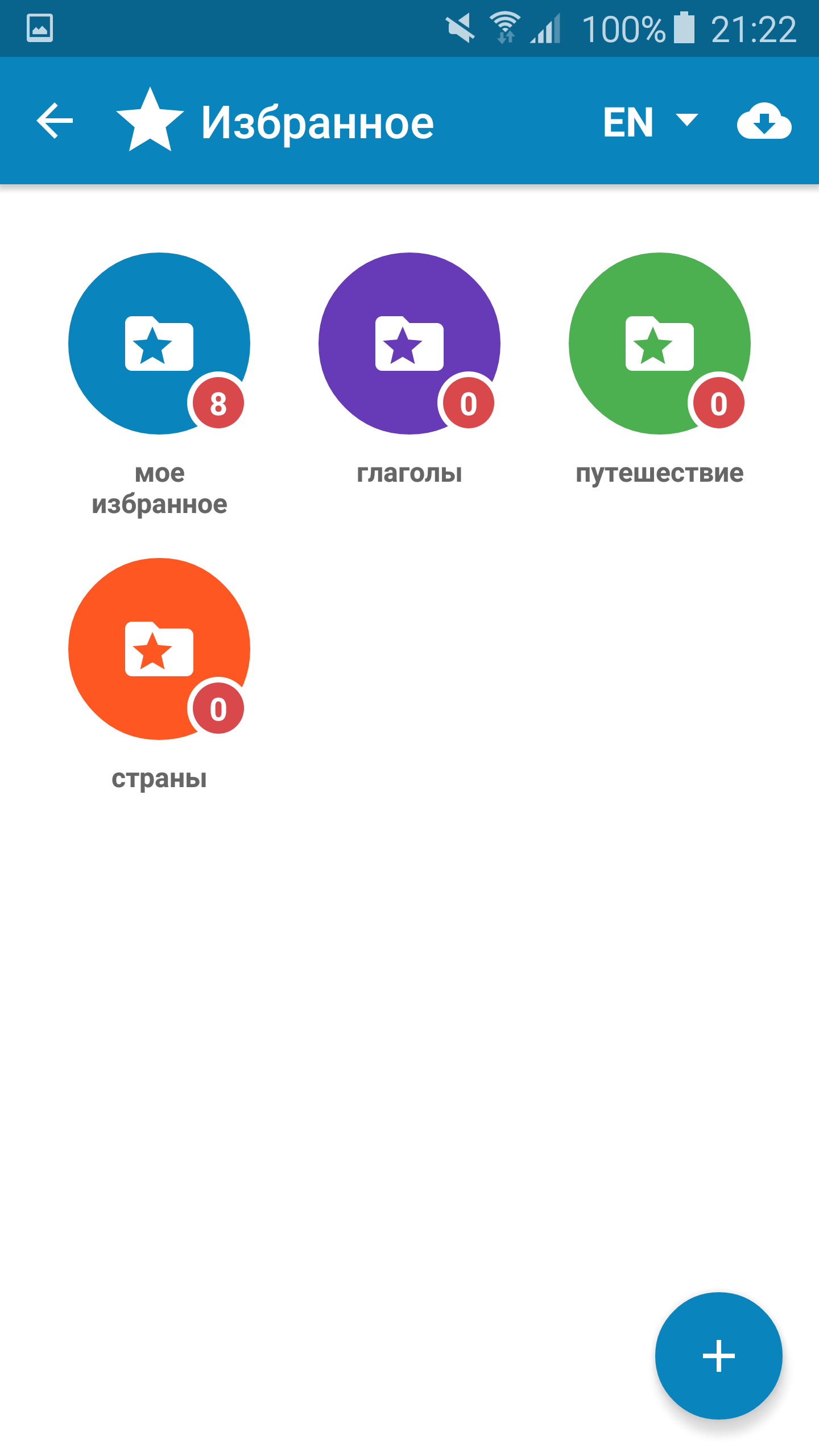This screenshot has height=1456, width=819.
Task: Open the 'страны' folder
Action: pos(159,649)
